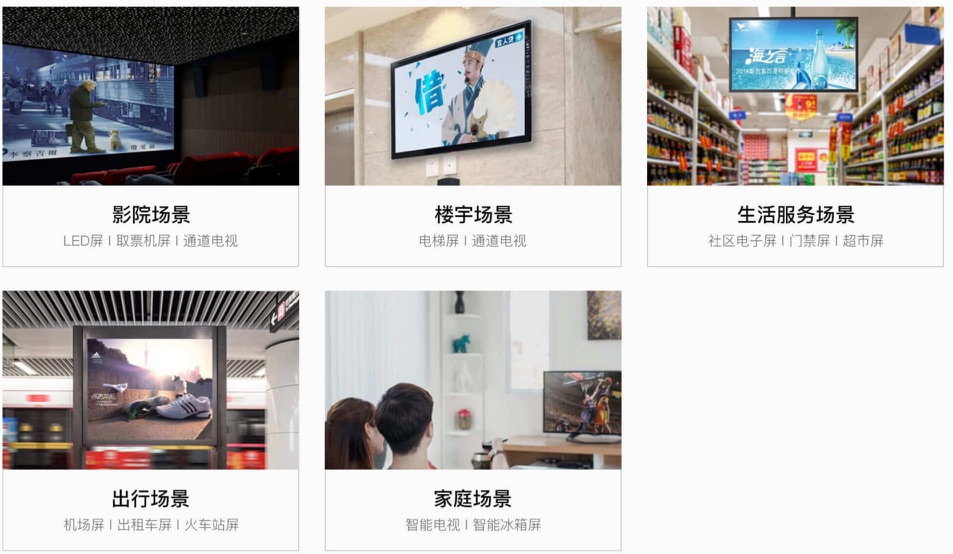Image resolution: width=953 pixels, height=554 pixels.
Task: Open the 楼宇场景 card
Action: [472, 215]
